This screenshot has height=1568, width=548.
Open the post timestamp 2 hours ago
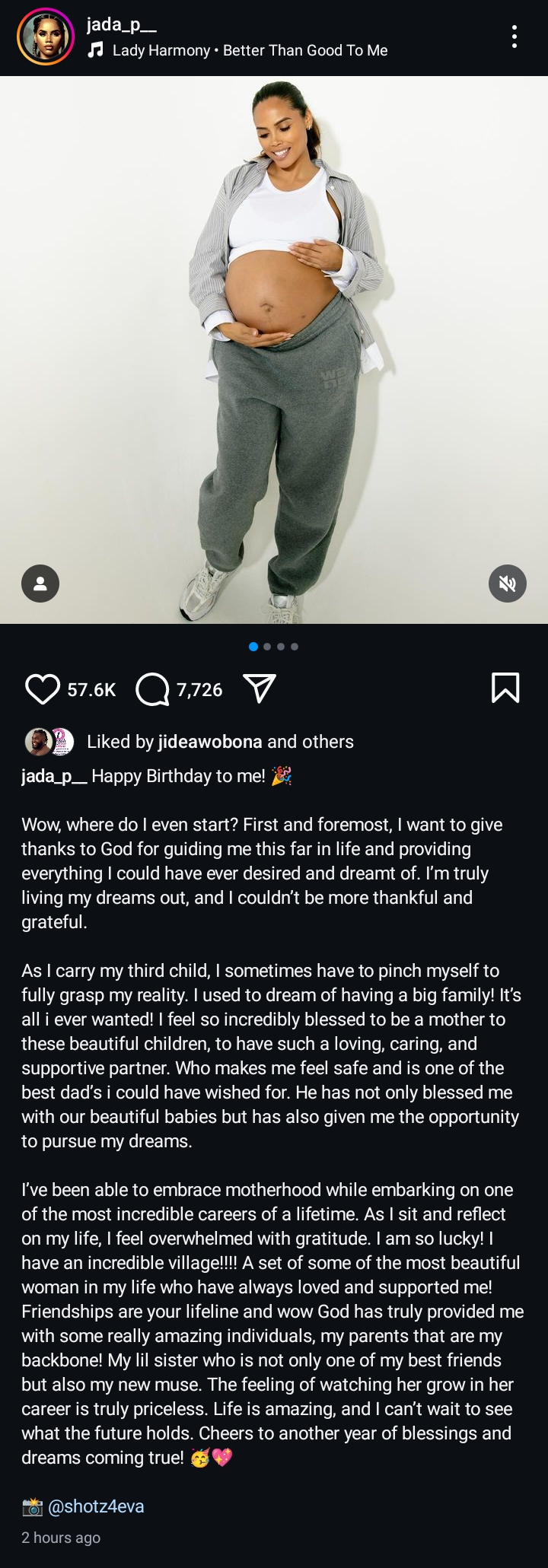[x=60, y=1537]
